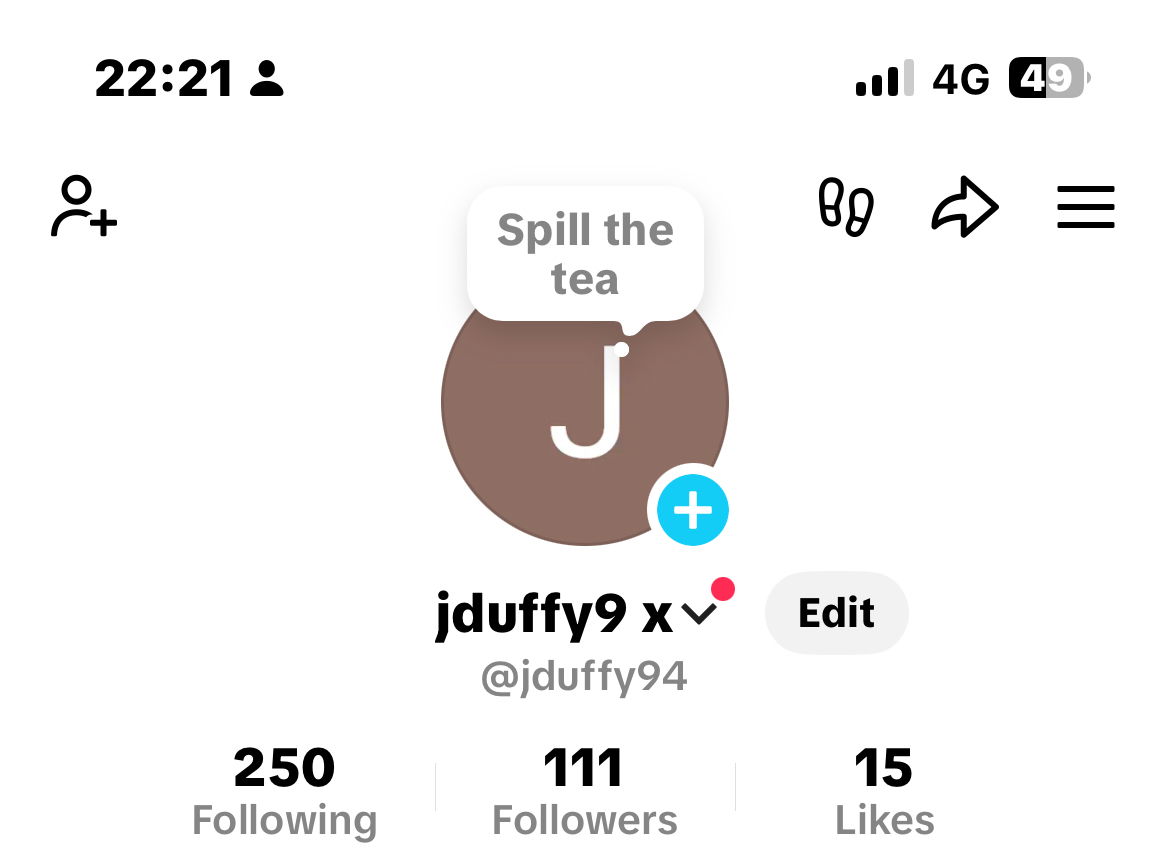Screen dimensions: 1170x848
Task: Open the 111 Followers list
Action: coord(584,792)
